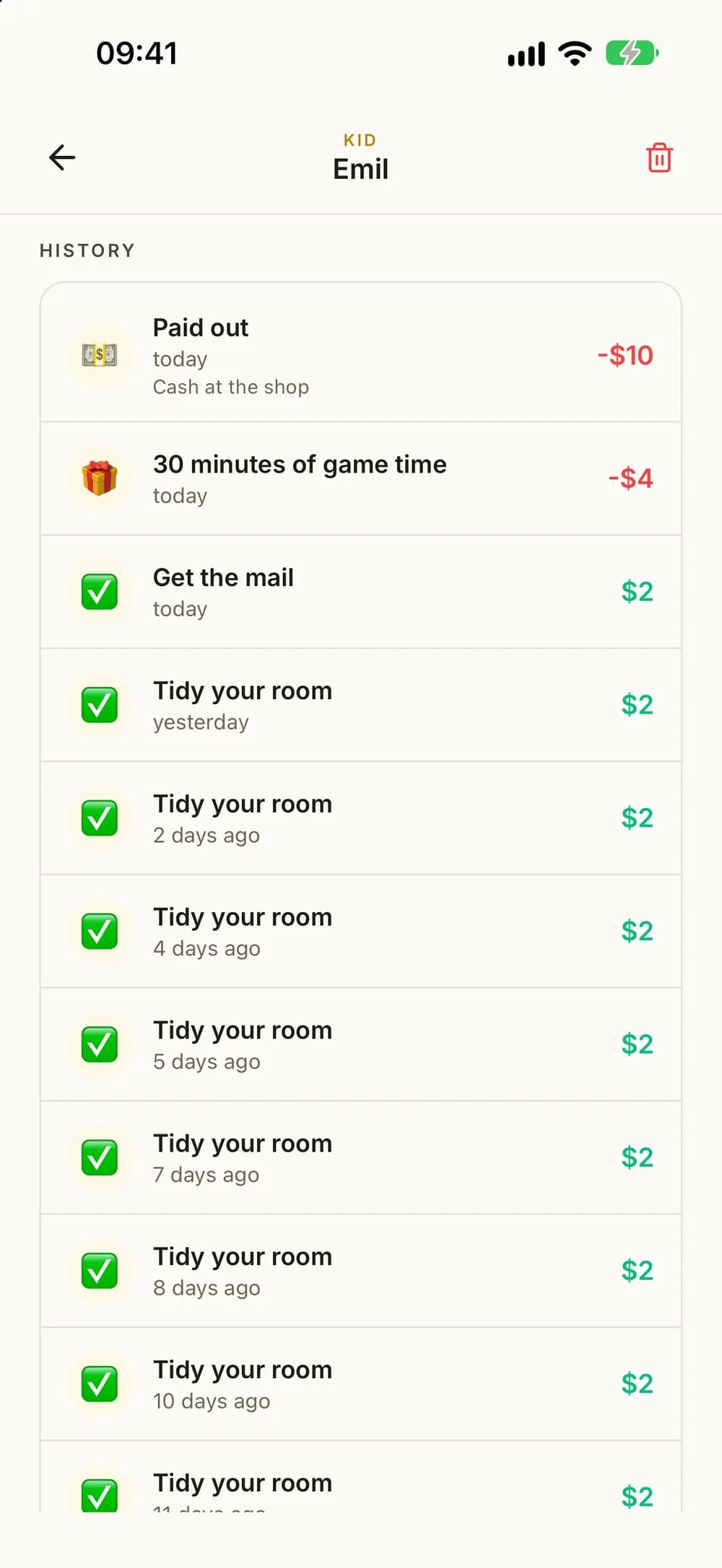
Task: Open Tidy your room from 2 days ago
Action: pyautogui.click(x=361, y=818)
